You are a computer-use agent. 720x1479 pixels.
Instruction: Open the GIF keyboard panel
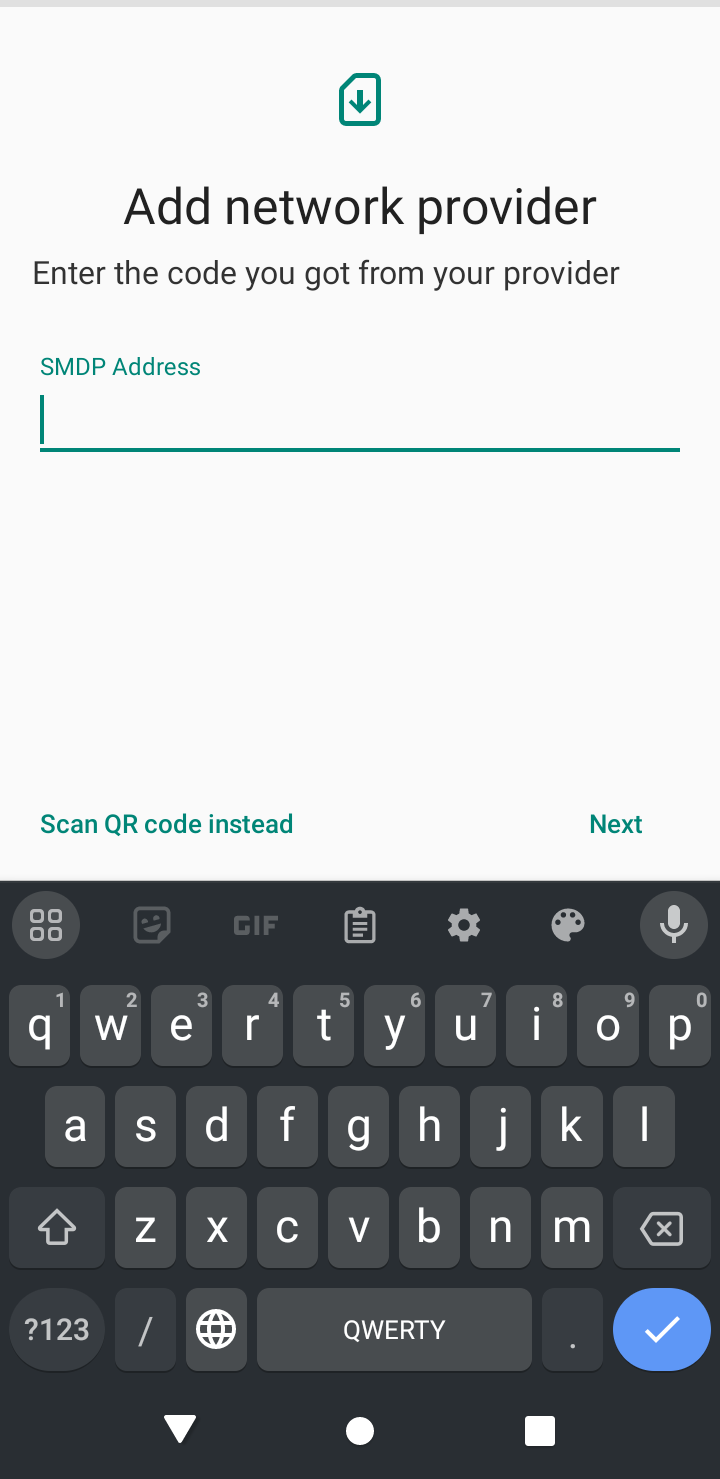click(x=256, y=925)
